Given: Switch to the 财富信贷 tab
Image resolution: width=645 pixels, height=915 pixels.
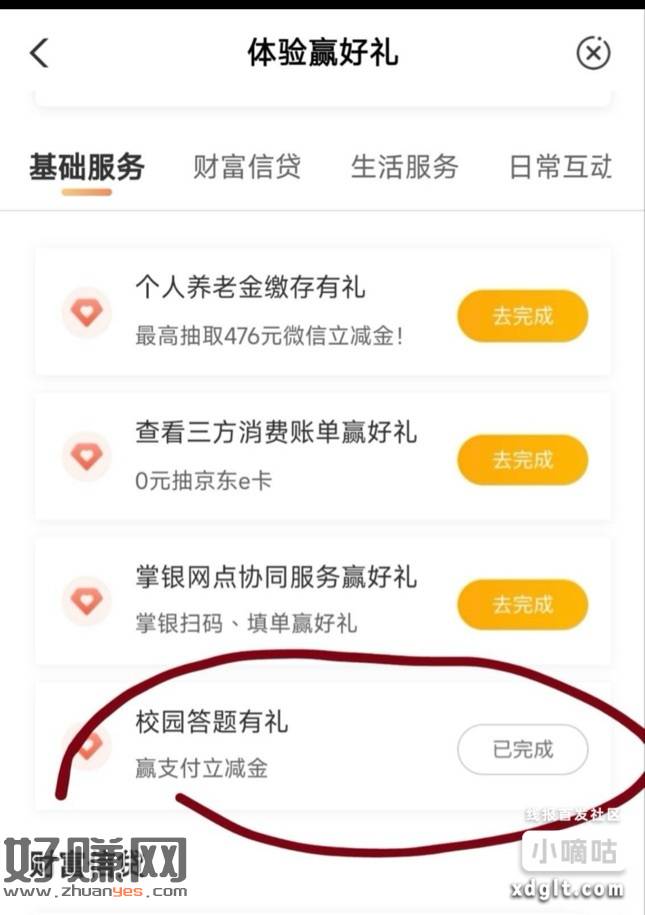Looking at the screenshot, I should (x=246, y=167).
